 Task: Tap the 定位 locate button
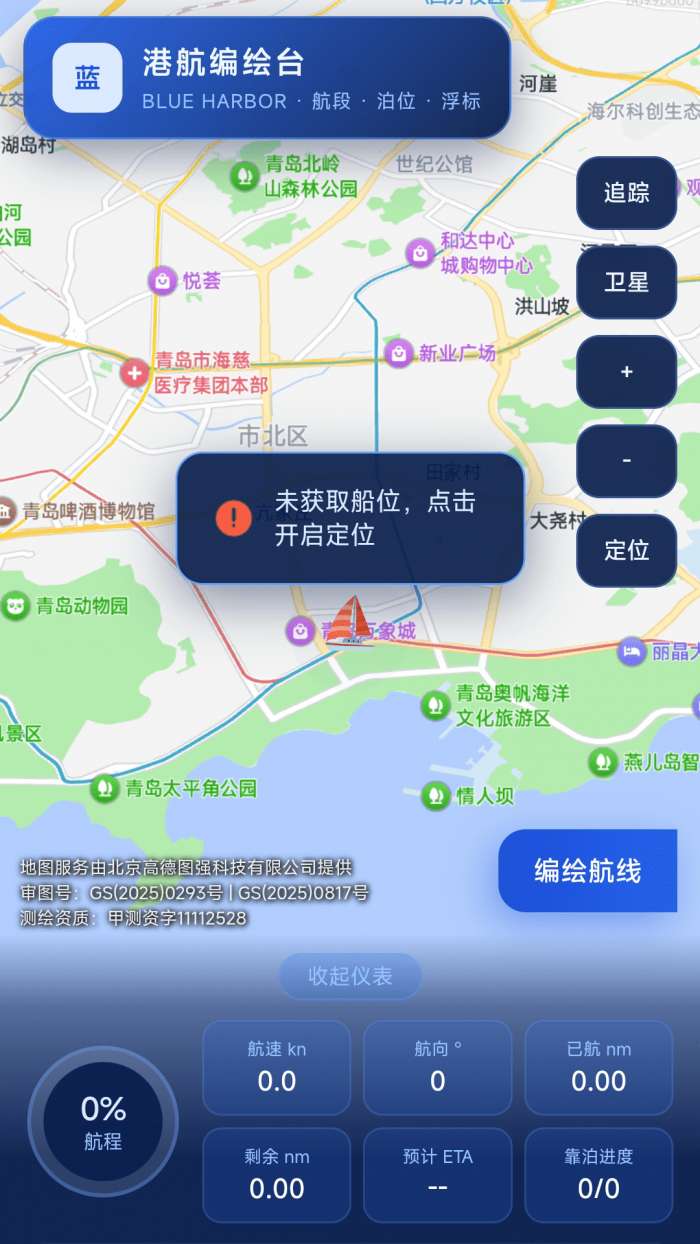point(627,550)
